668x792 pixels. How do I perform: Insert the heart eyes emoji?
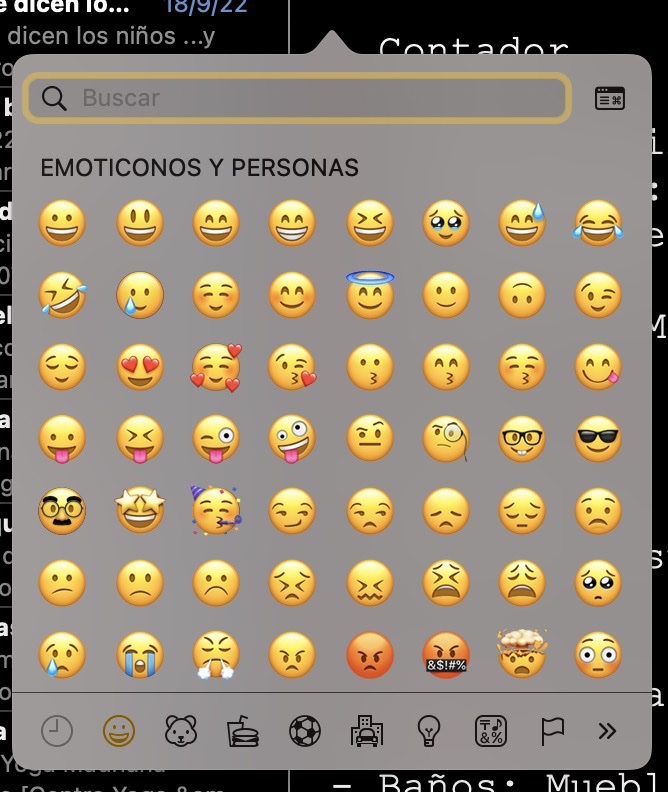pyautogui.click(x=139, y=367)
